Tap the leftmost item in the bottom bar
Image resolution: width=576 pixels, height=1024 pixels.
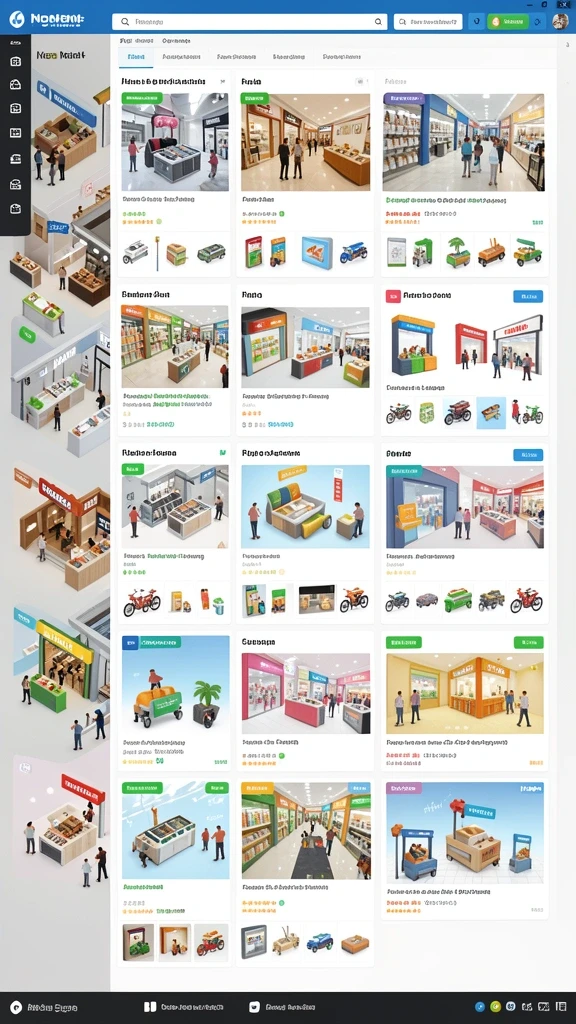tap(44, 1008)
